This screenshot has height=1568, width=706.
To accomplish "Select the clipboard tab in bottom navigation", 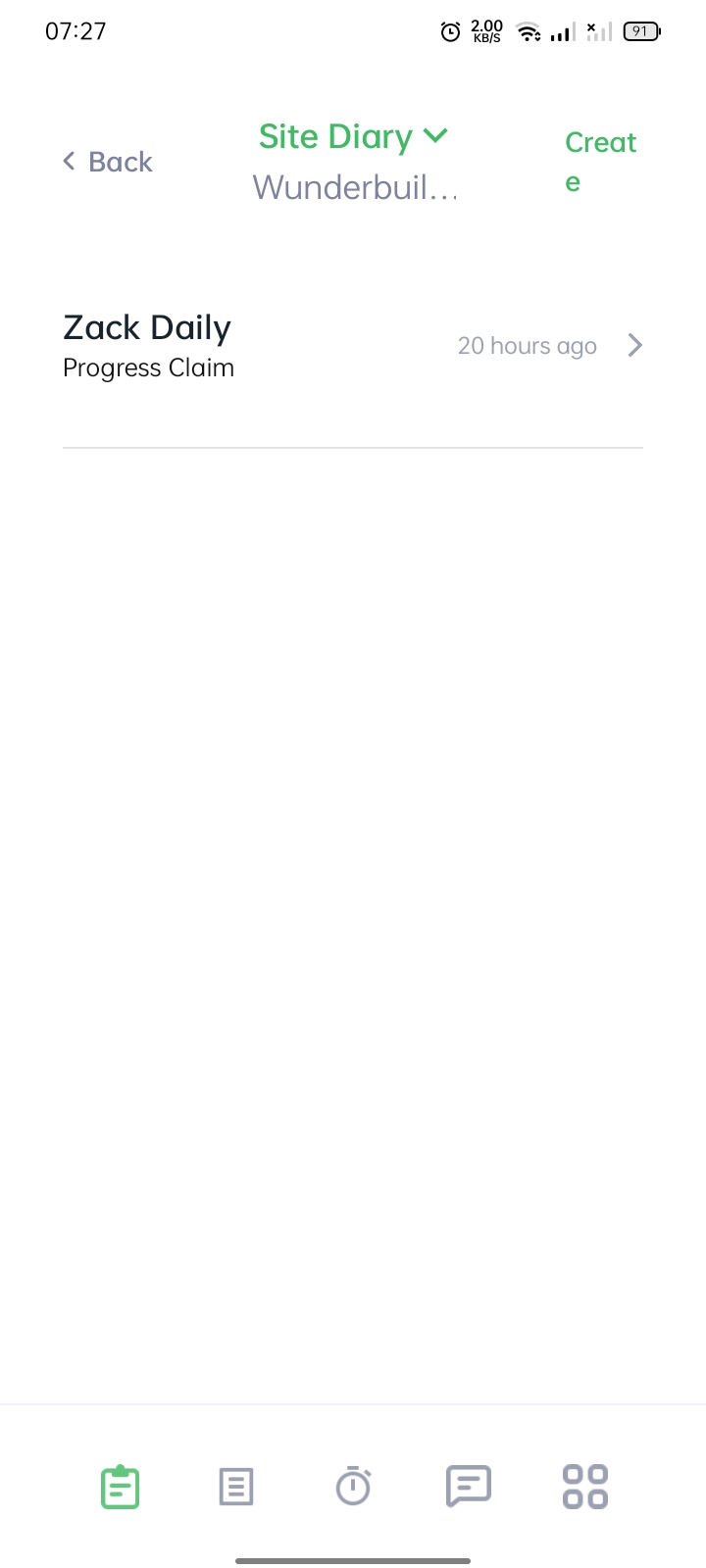I will tap(121, 1487).
